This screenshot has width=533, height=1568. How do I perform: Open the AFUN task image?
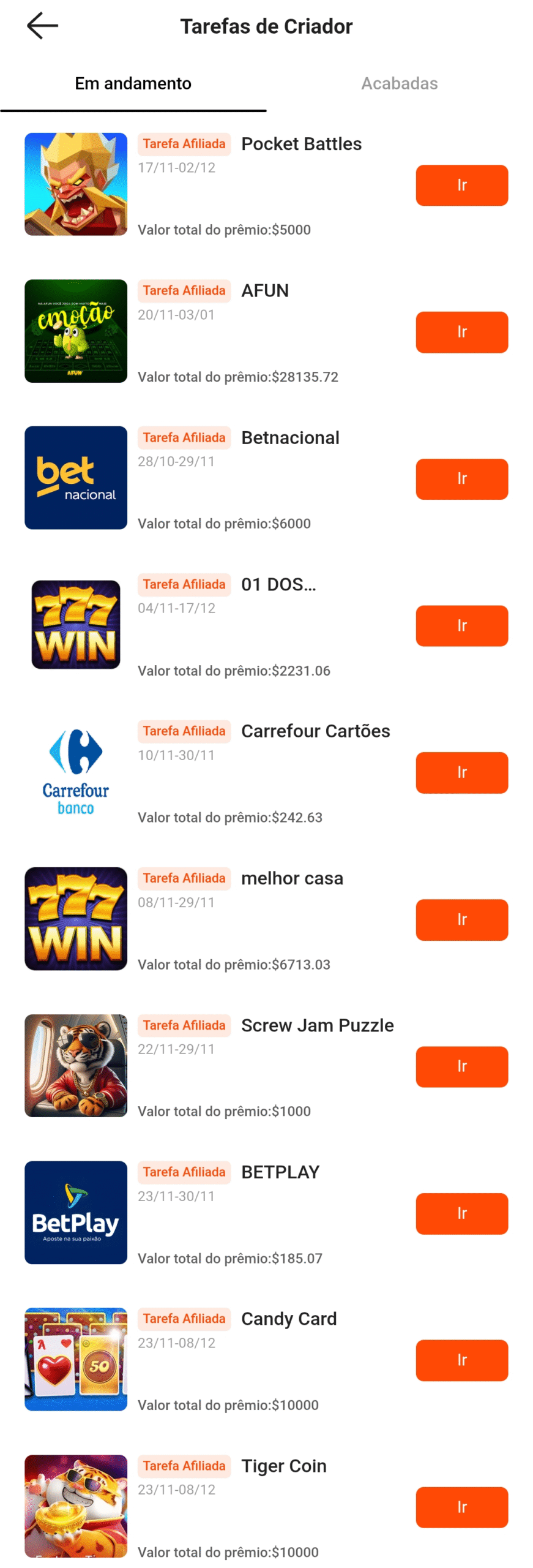[x=76, y=331]
